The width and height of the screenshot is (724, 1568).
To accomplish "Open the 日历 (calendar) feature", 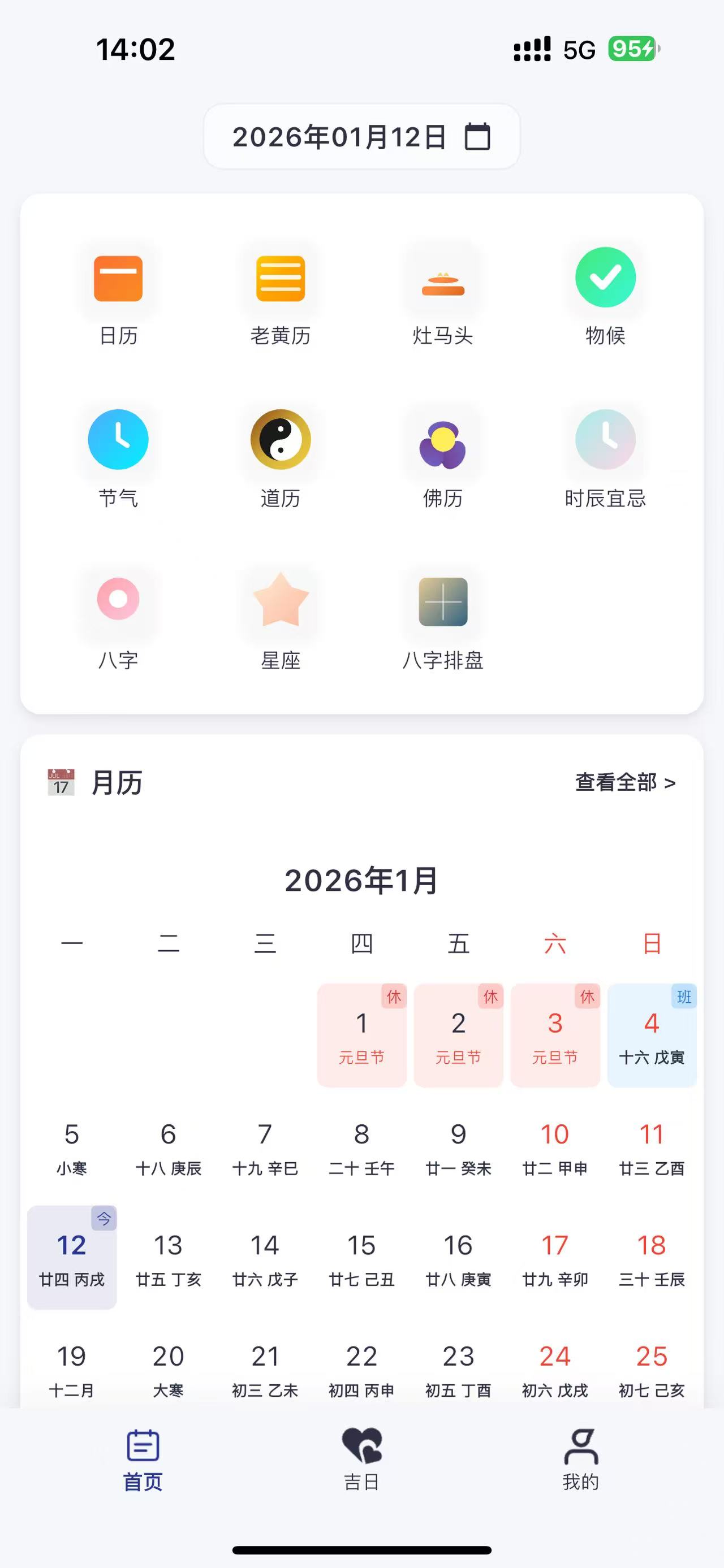I will [x=119, y=295].
